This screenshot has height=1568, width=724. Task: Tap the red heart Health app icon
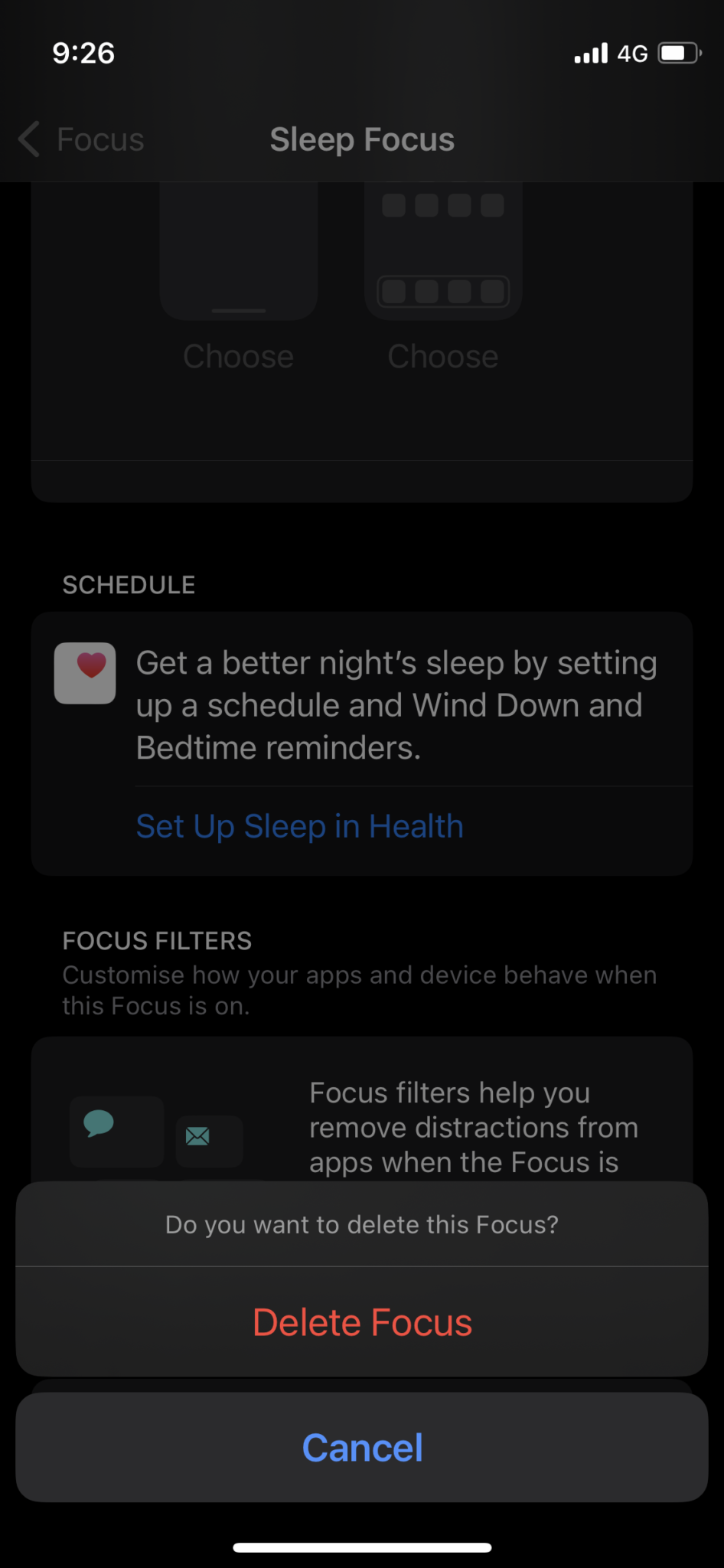click(x=84, y=673)
